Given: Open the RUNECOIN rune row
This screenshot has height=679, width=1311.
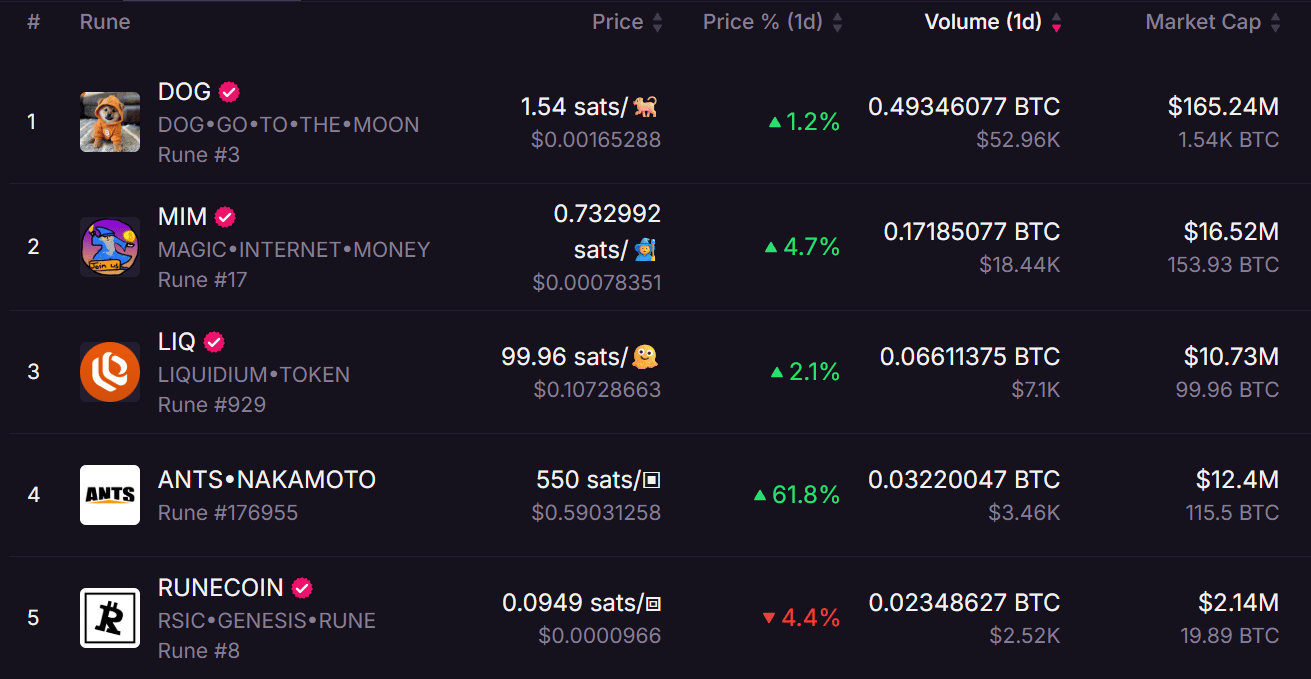Looking at the screenshot, I should 221,588.
